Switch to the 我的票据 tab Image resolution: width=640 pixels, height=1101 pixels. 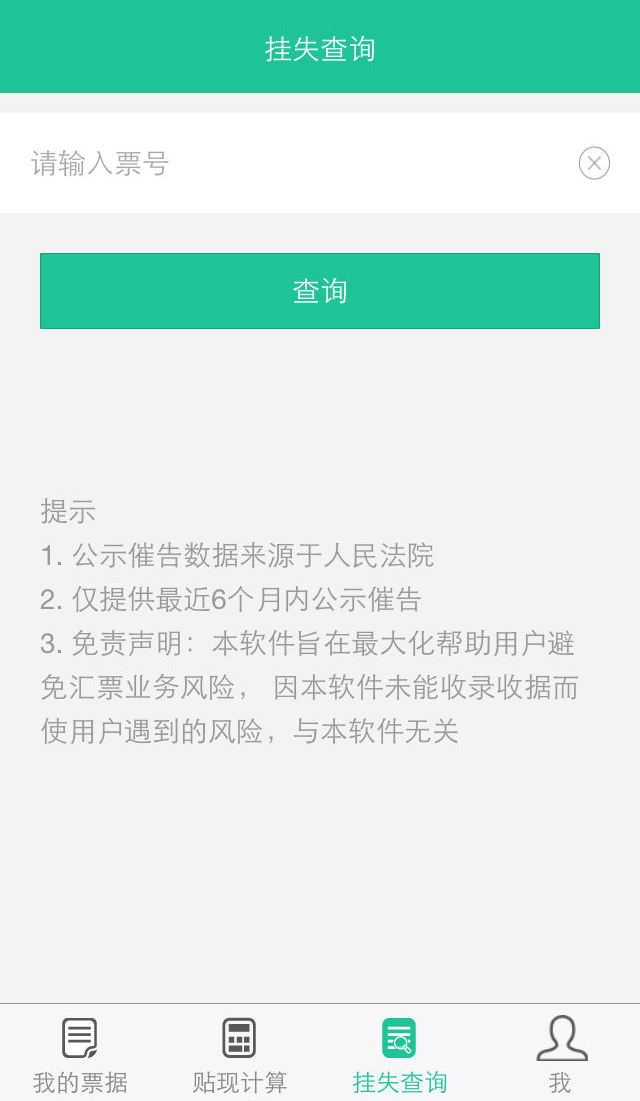click(x=80, y=1054)
